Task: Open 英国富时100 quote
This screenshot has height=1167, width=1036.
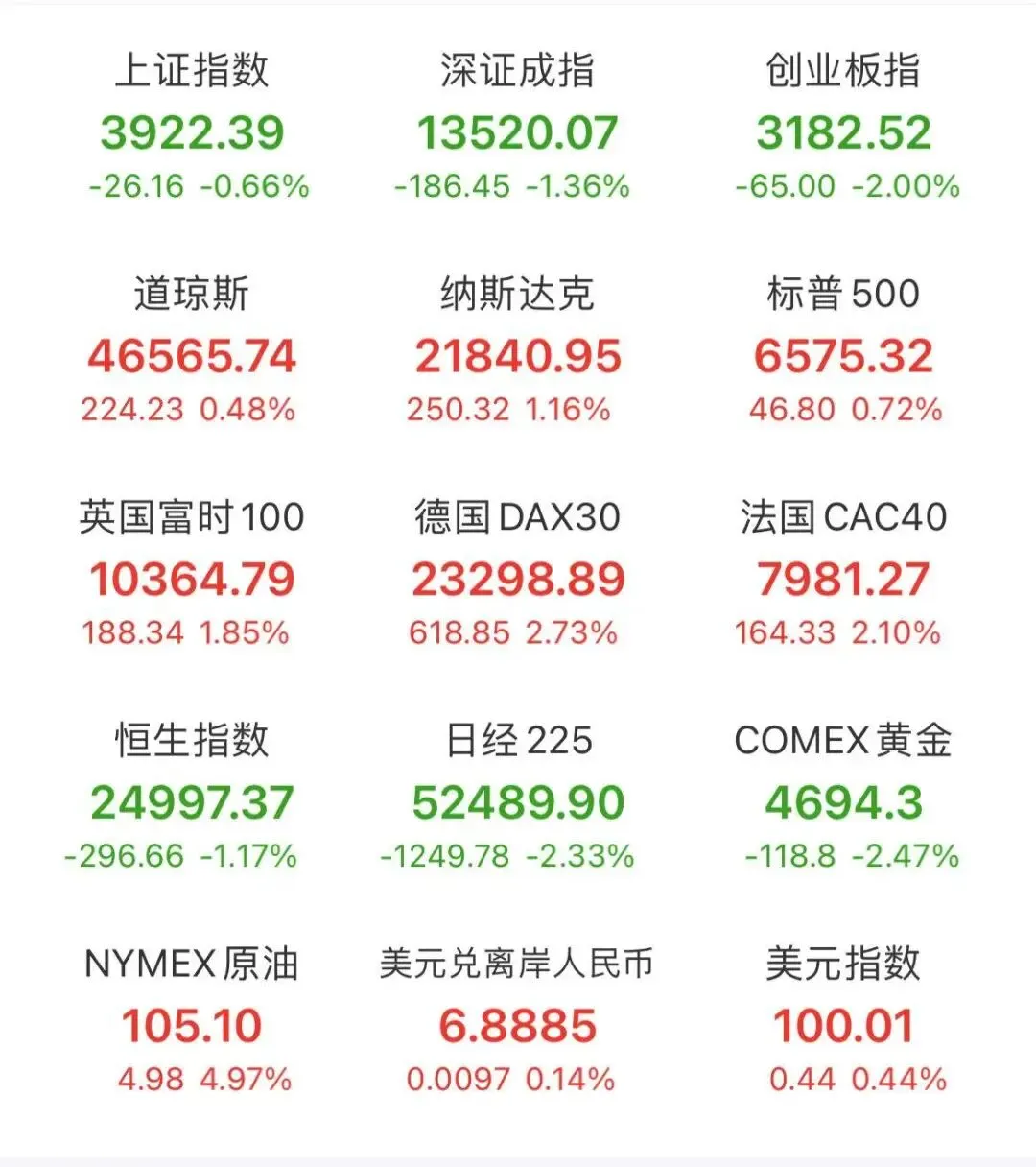Action: [x=192, y=578]
